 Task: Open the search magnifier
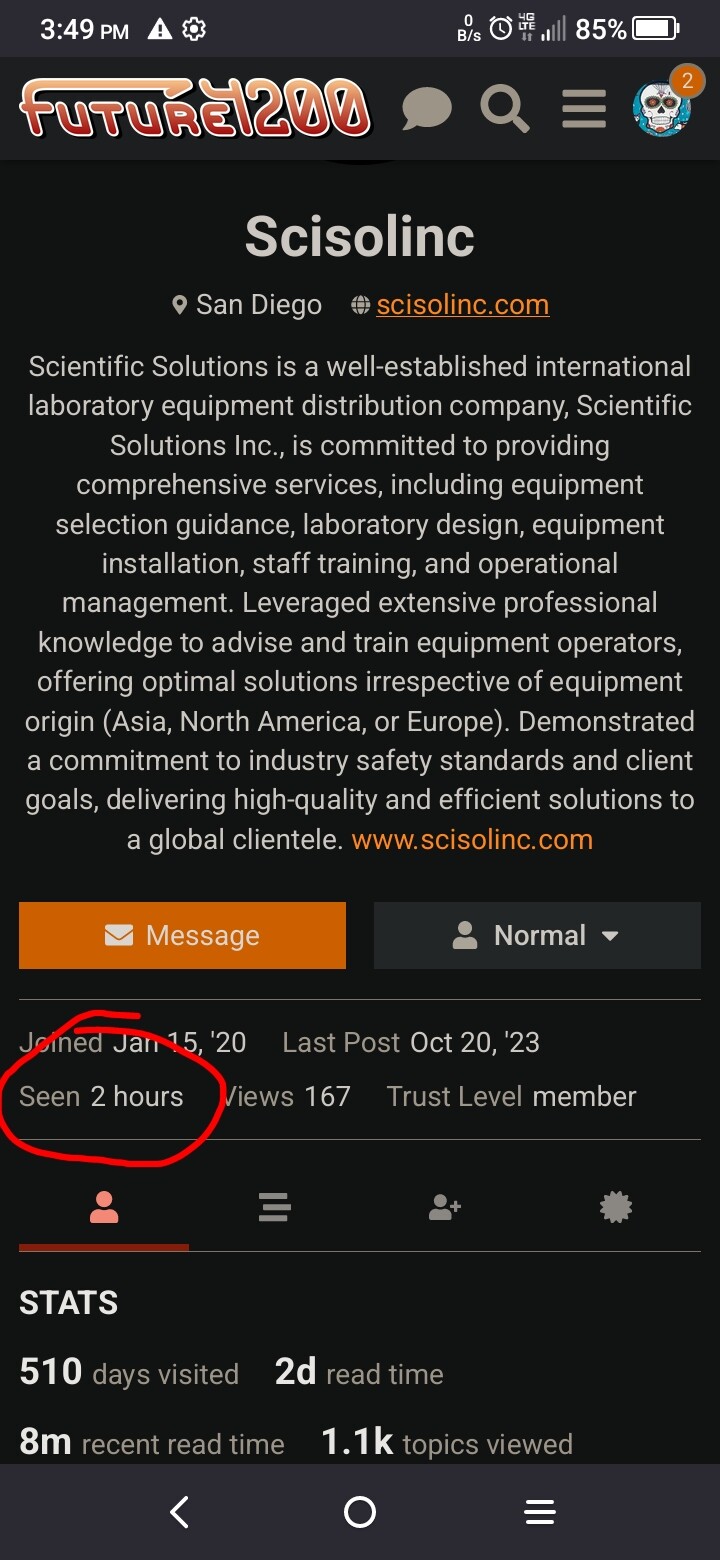pyautogui.click(x=505, y=108)
